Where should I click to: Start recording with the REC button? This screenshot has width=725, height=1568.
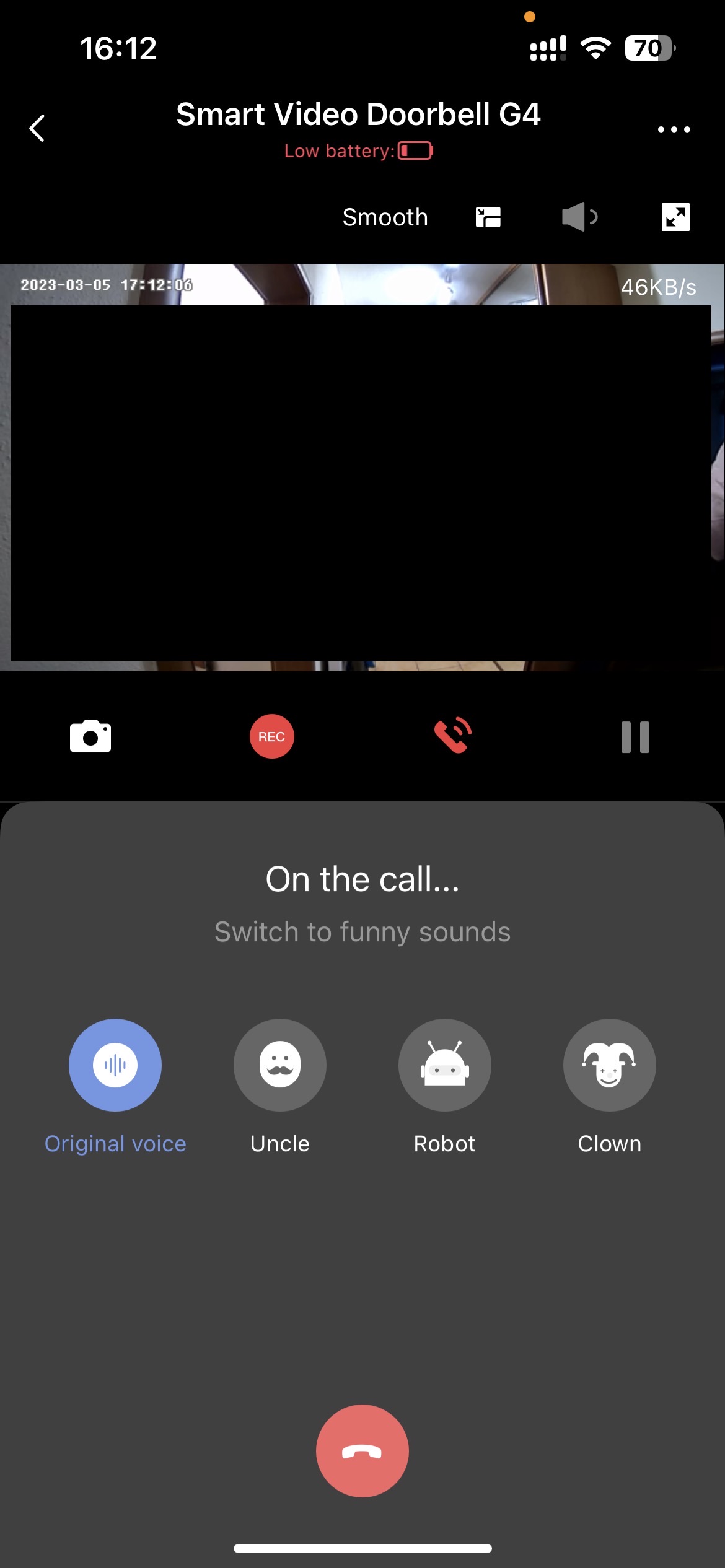(x=271, y=736)
